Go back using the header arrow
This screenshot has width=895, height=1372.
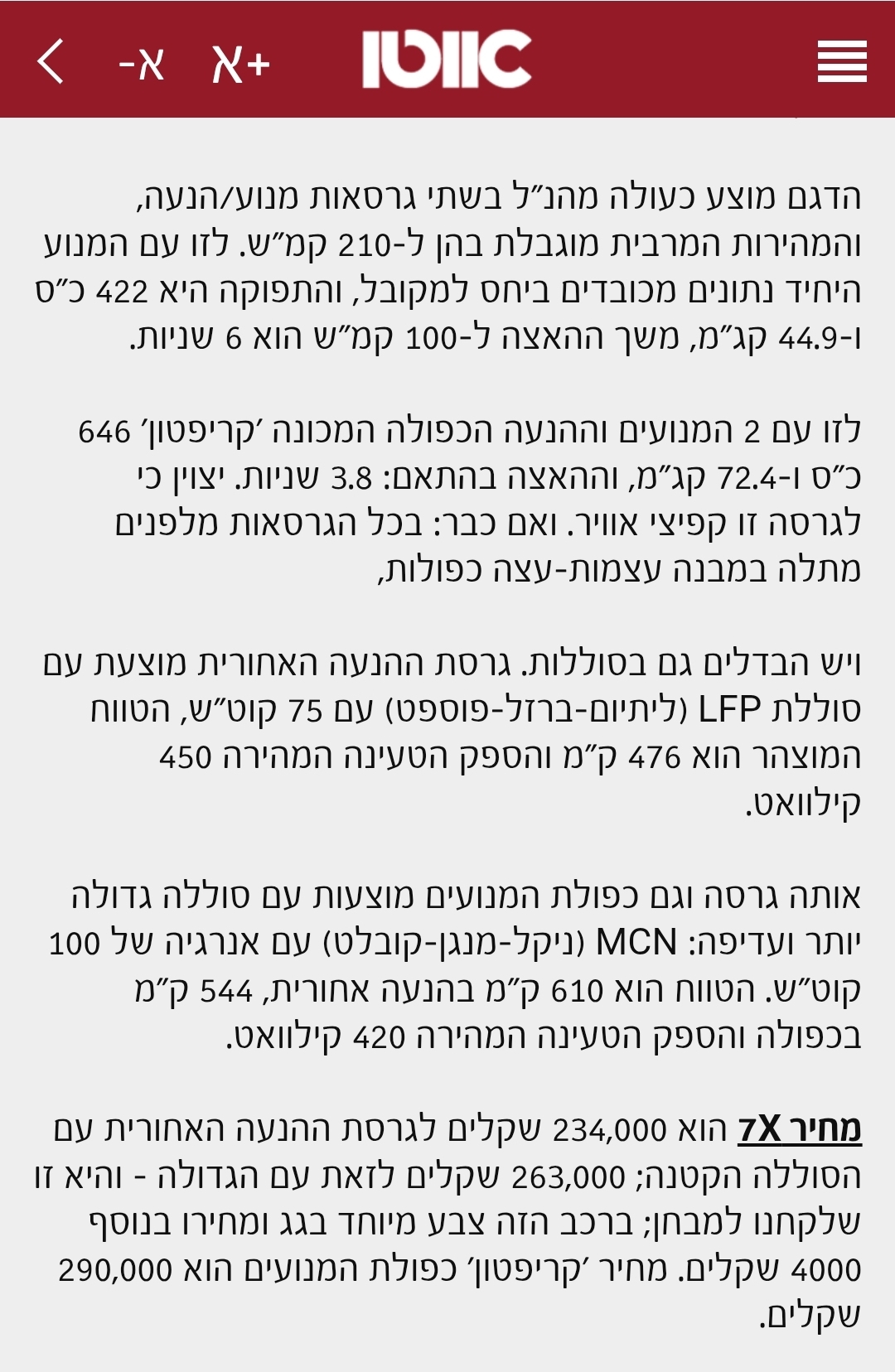coord(51,61)
